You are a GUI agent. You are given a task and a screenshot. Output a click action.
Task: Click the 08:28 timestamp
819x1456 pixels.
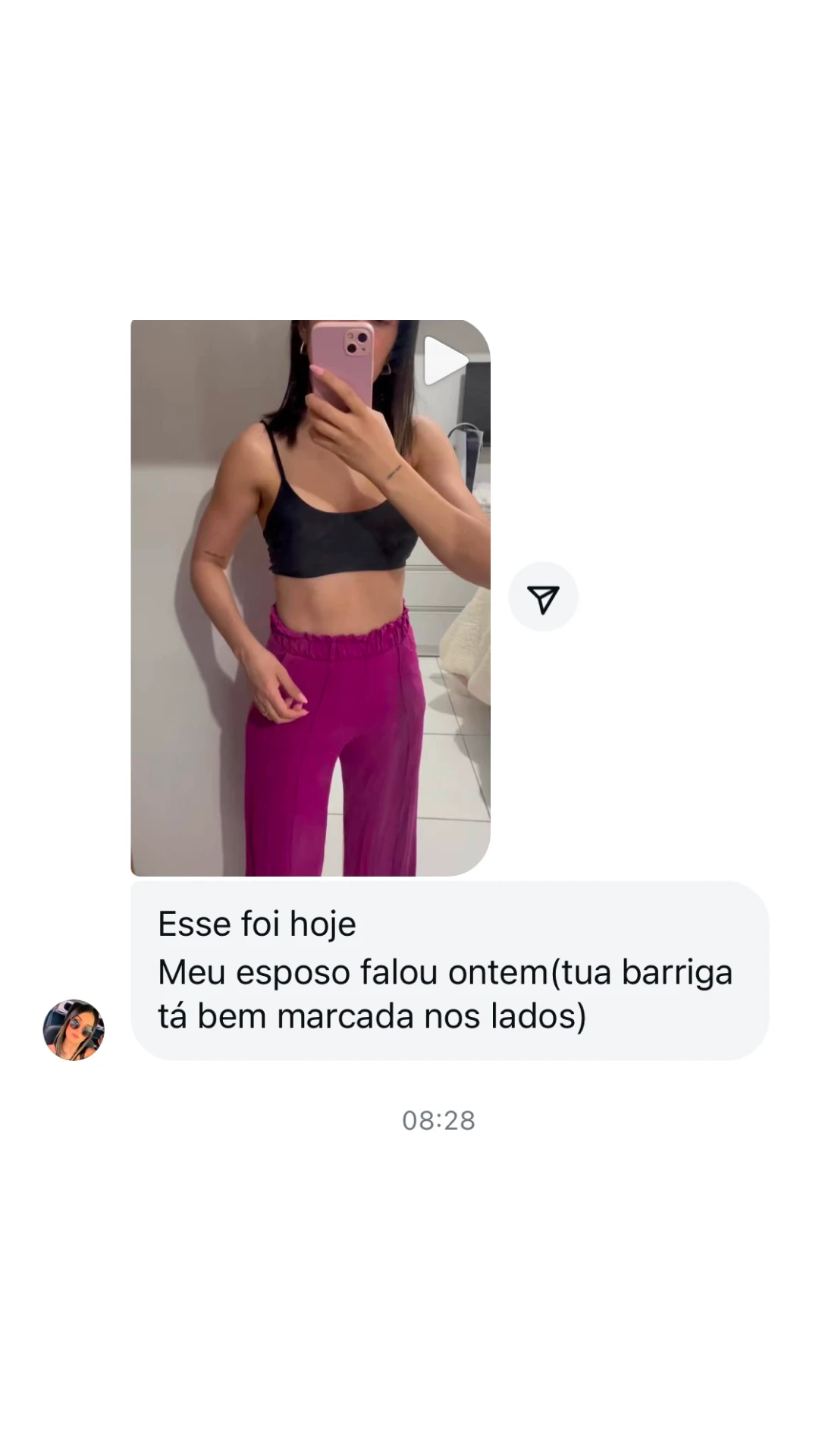(x=438, y=1121)
